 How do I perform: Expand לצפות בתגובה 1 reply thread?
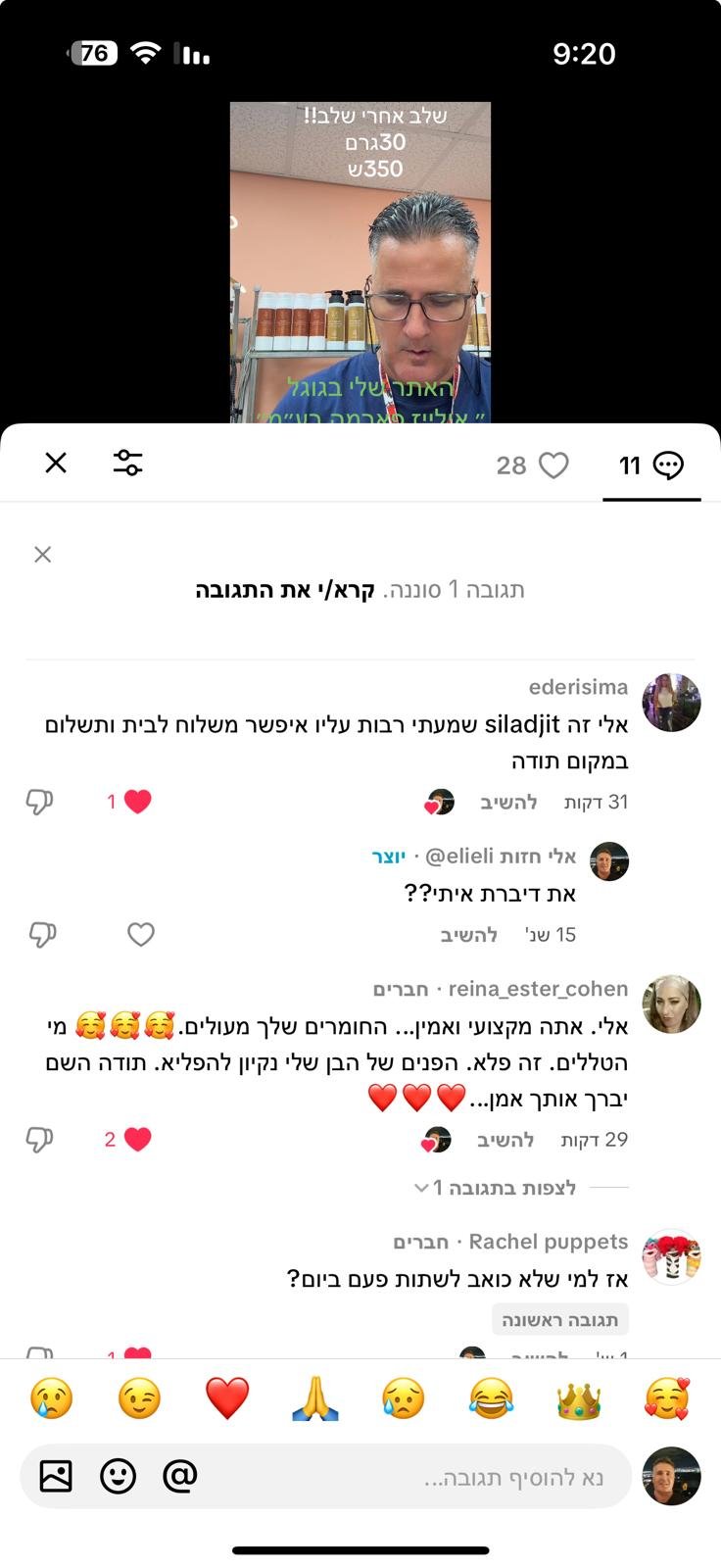click(496, 1188)
